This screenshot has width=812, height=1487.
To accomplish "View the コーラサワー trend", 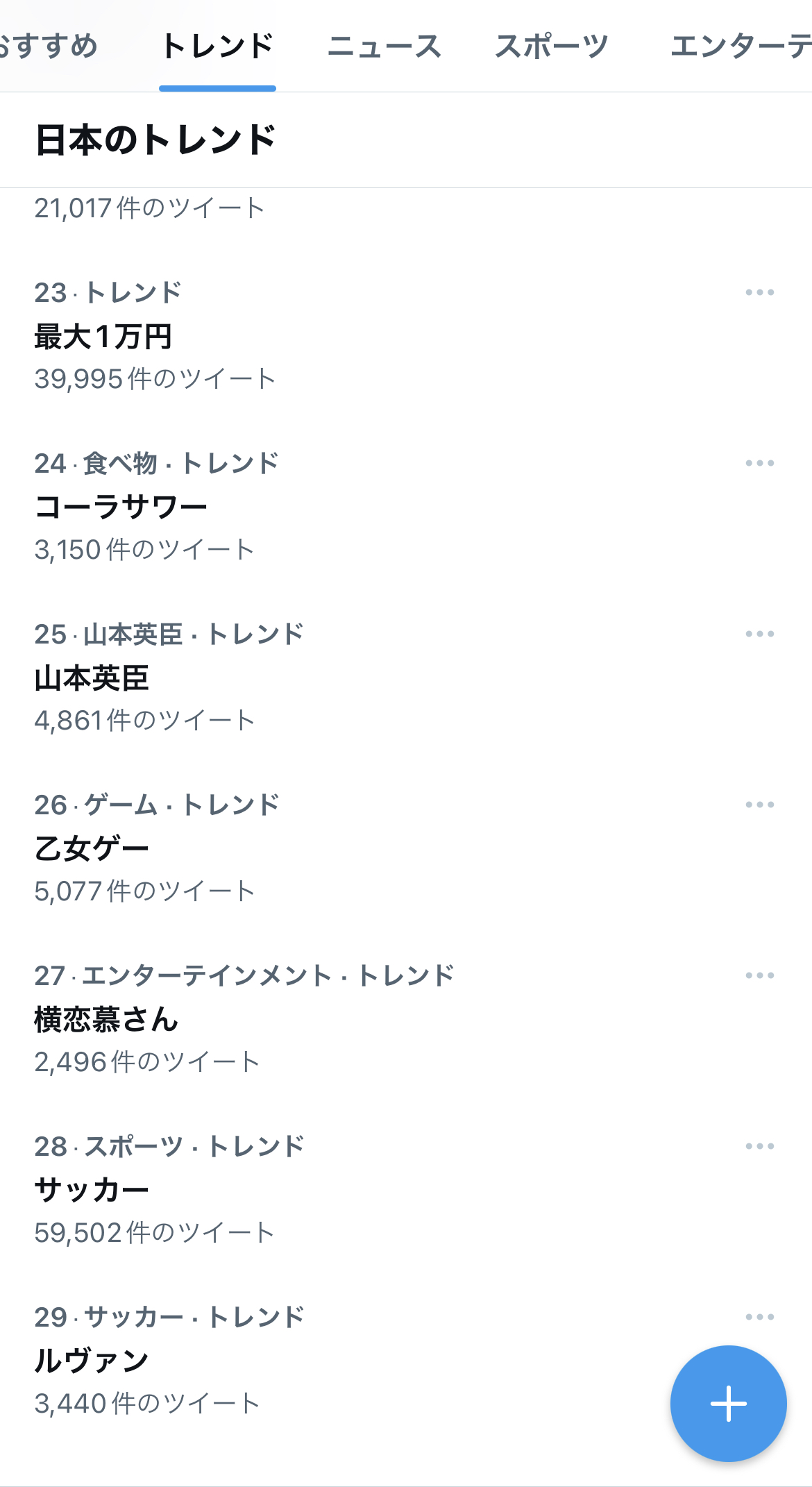I will pos(406,507).
